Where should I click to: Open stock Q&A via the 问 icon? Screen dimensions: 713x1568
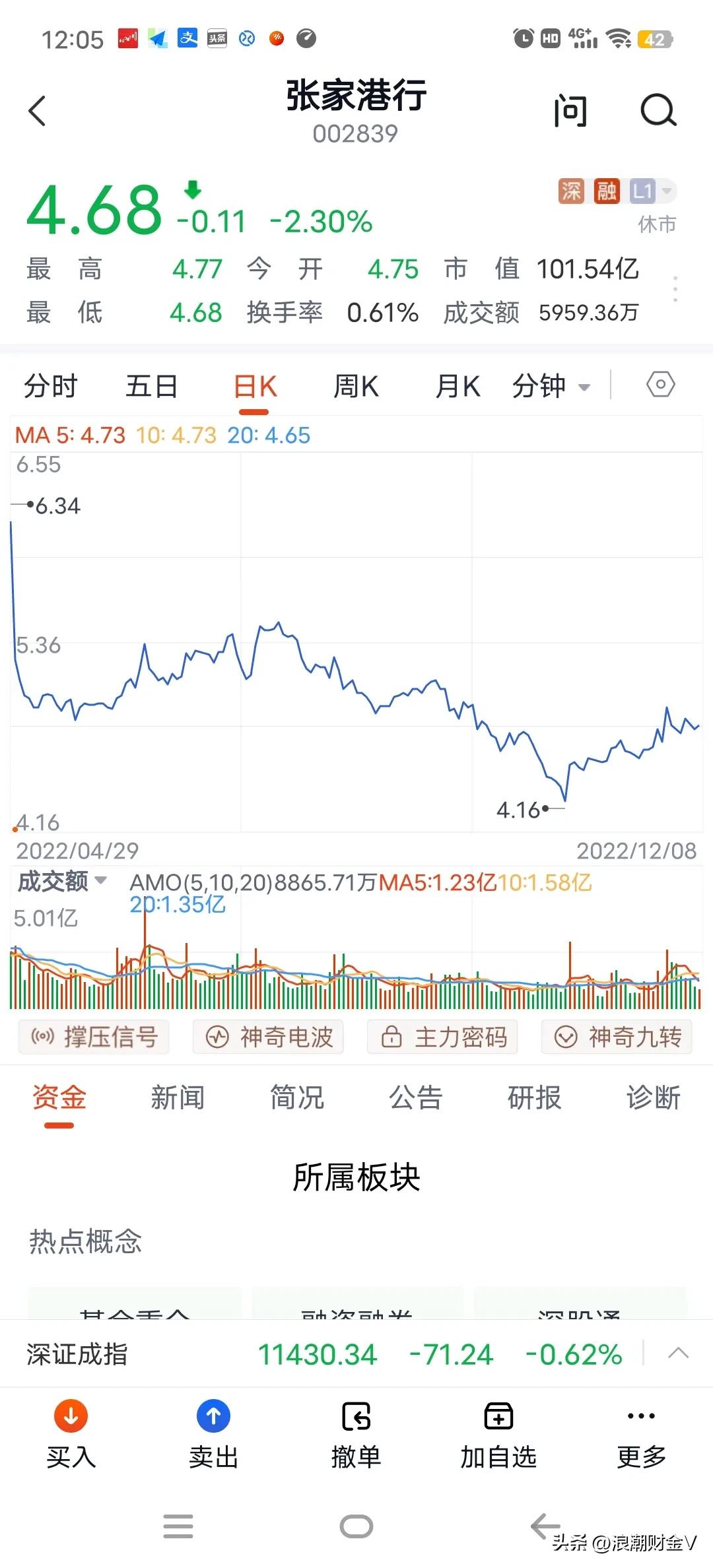pyautogui.click(x=570, y=110)
